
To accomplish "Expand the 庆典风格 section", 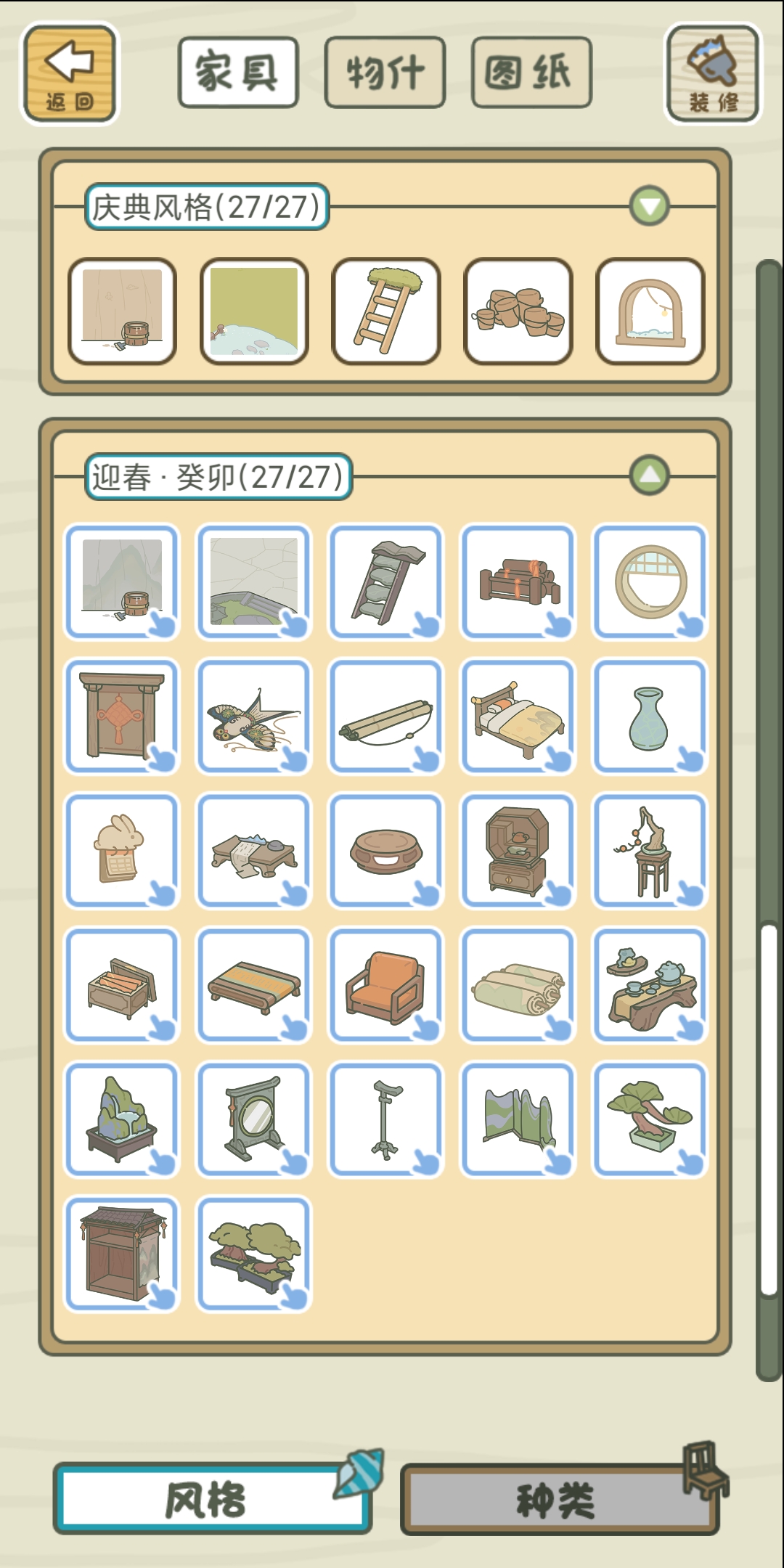I will [x=649, y=207].
